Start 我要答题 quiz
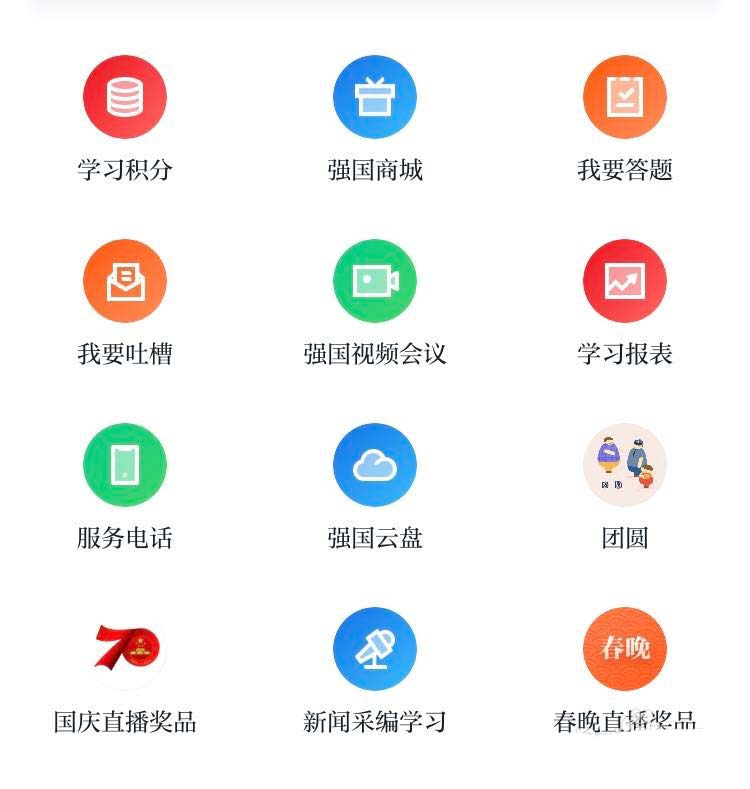This screenshot has width=750, height=789. [x=625, y=97]
